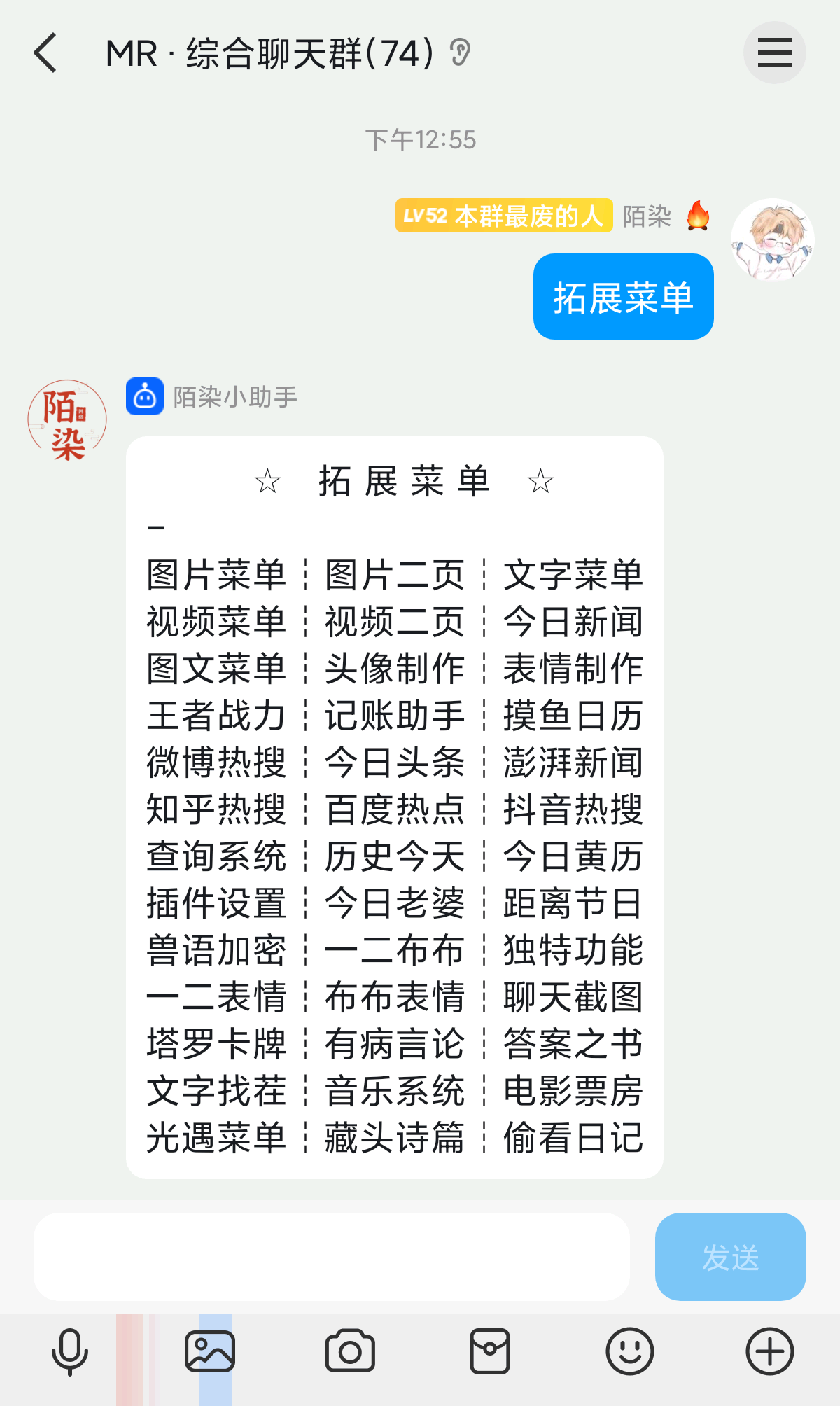Tap the 发送 send button
The image size is (840, 1406).
(x=730, y=1257)
